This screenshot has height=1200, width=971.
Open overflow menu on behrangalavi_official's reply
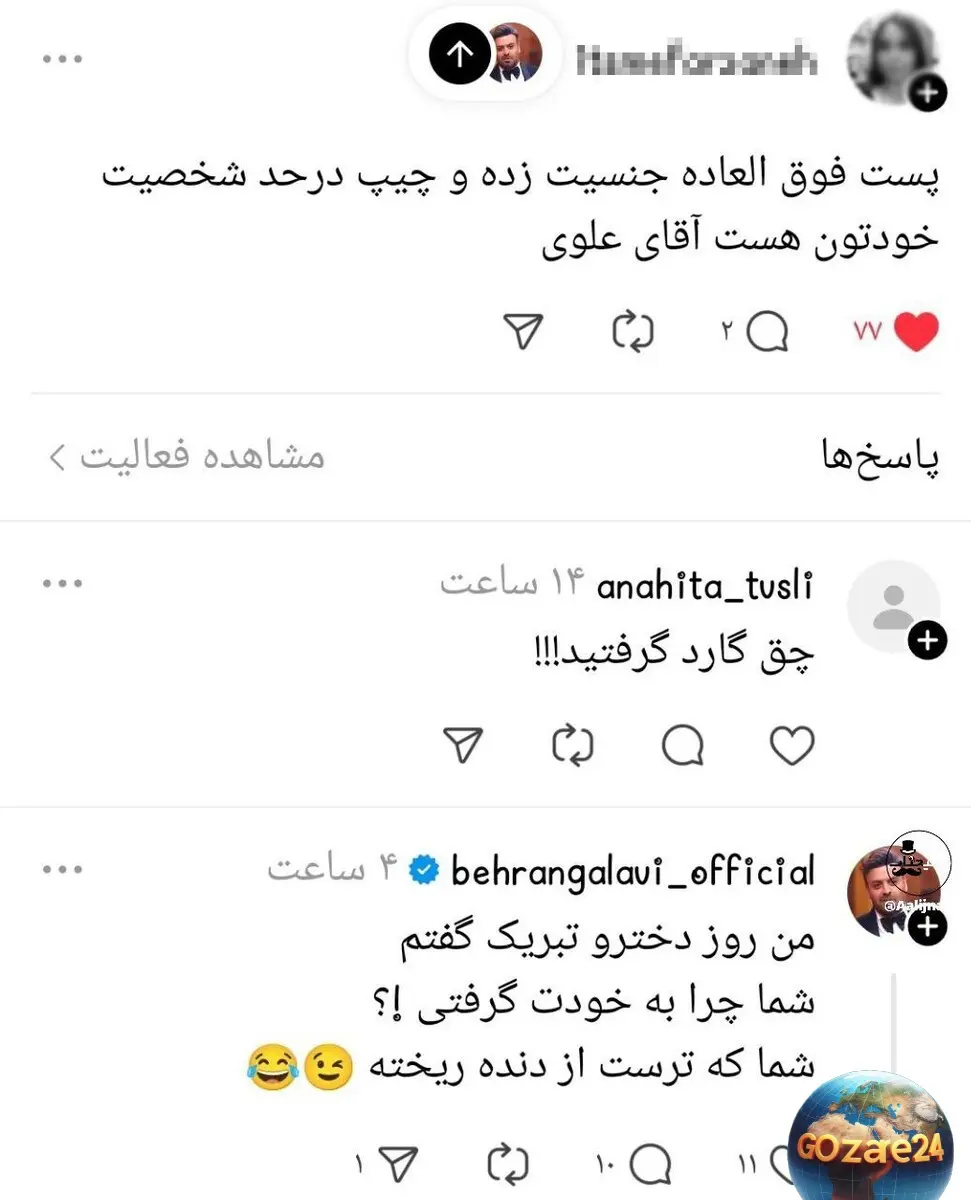pos(61,870)
